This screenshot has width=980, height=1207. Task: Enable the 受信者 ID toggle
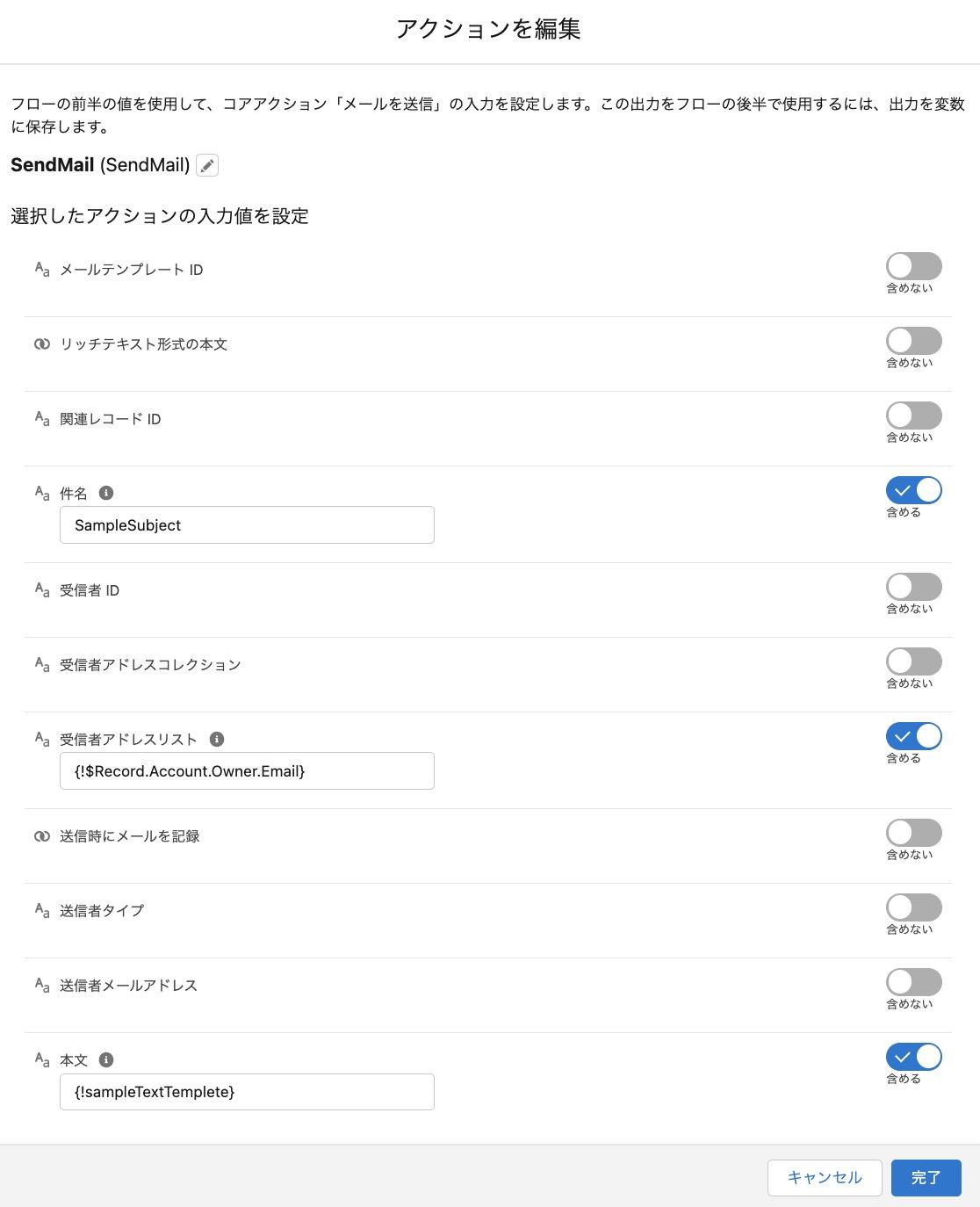pos(913,587)
